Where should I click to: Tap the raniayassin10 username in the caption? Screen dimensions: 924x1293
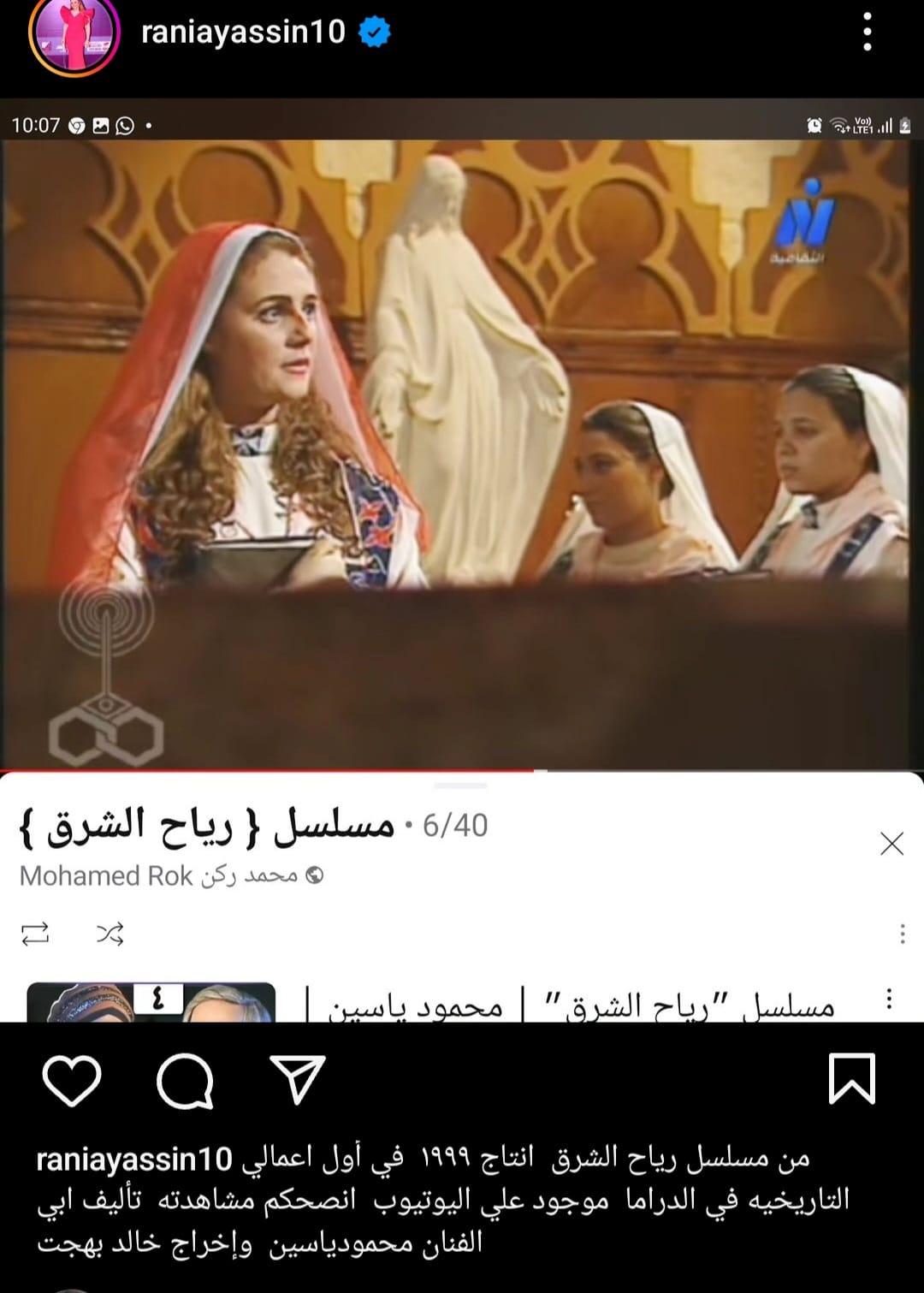(x=134, y=1160)
